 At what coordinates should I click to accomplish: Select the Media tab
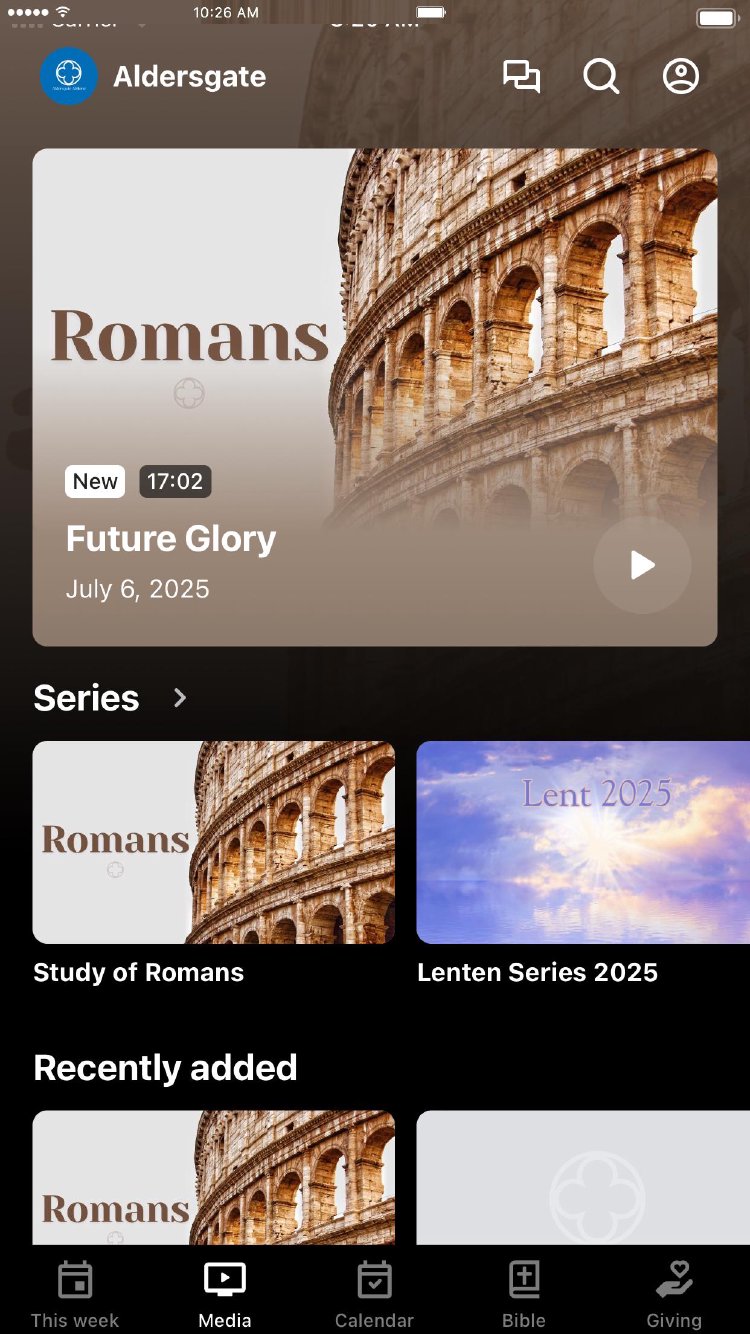coord(225,1293)
